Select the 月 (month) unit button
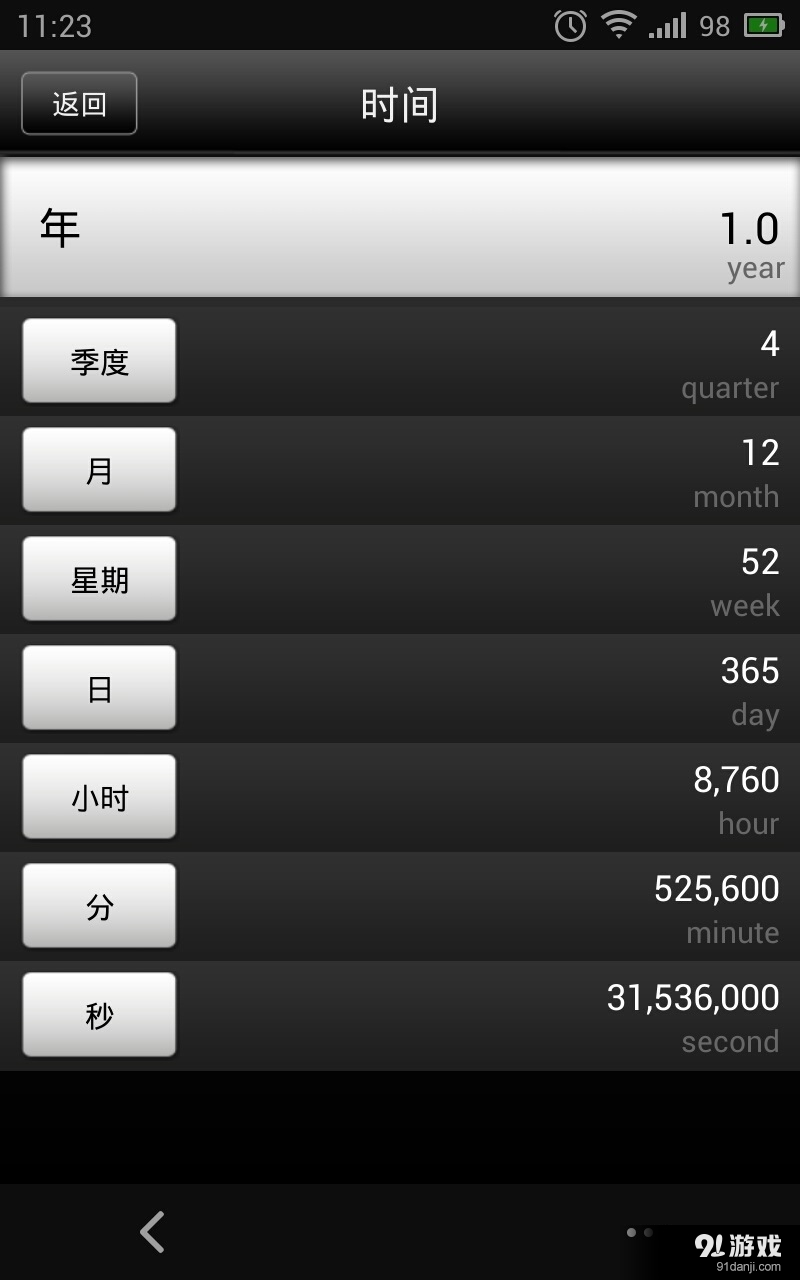 point(99,470)
